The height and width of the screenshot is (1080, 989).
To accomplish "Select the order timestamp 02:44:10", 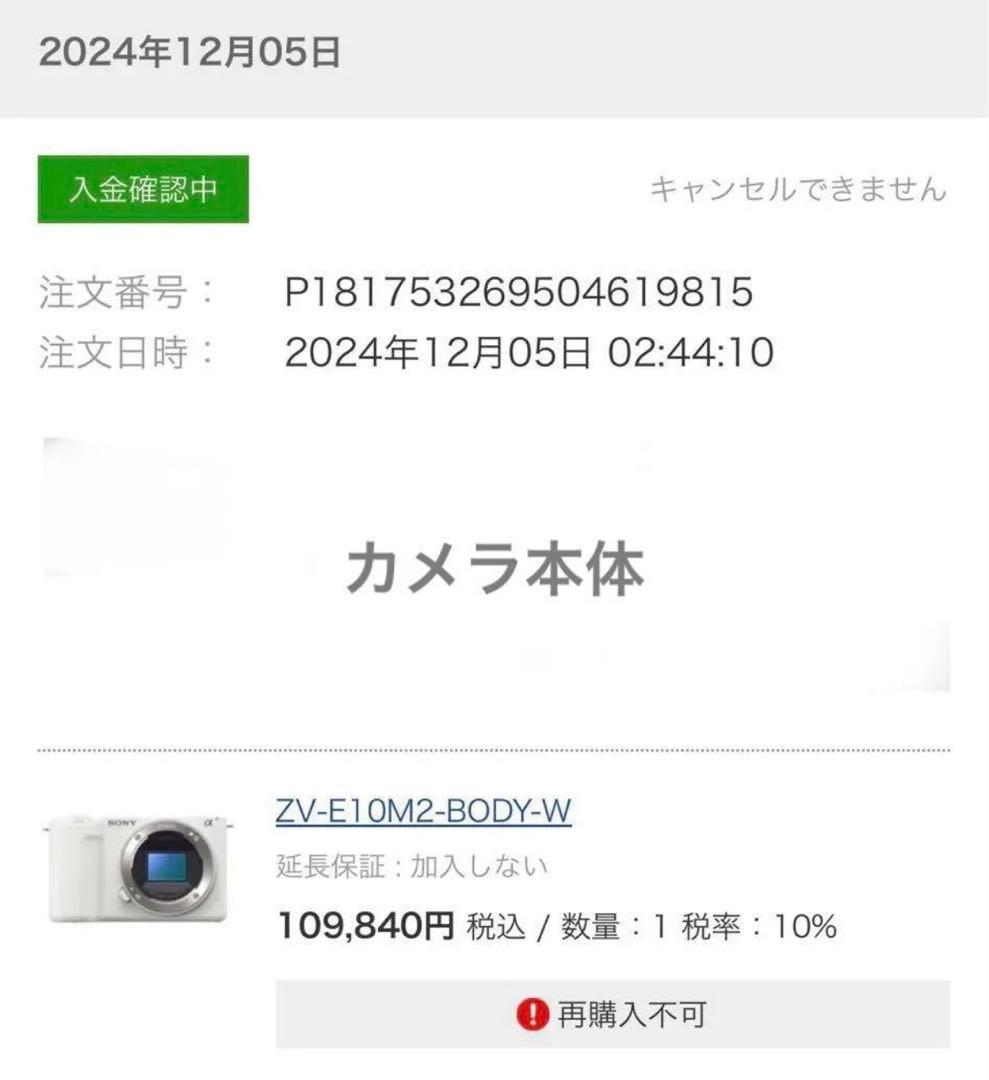I will pyautogui.click(x=694, y=352).
